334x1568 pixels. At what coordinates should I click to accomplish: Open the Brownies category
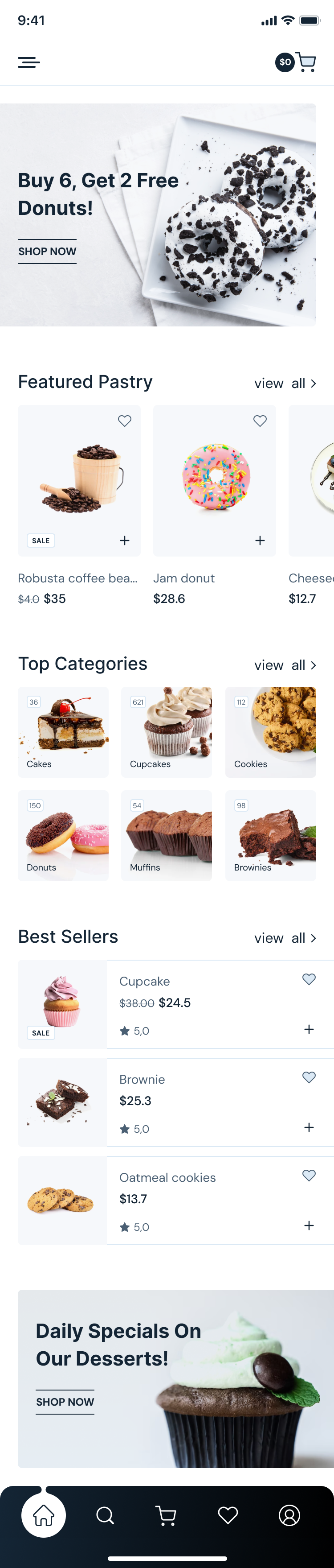pyautogui.click(x=270, y=835)
